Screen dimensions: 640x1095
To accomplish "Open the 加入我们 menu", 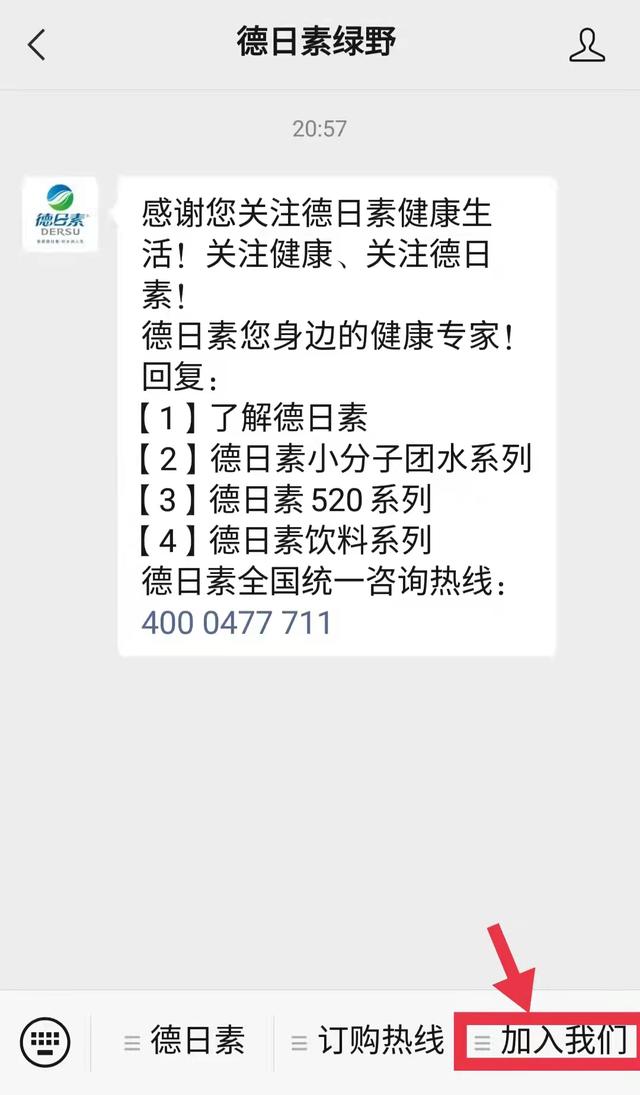I will pos(552,1042).
